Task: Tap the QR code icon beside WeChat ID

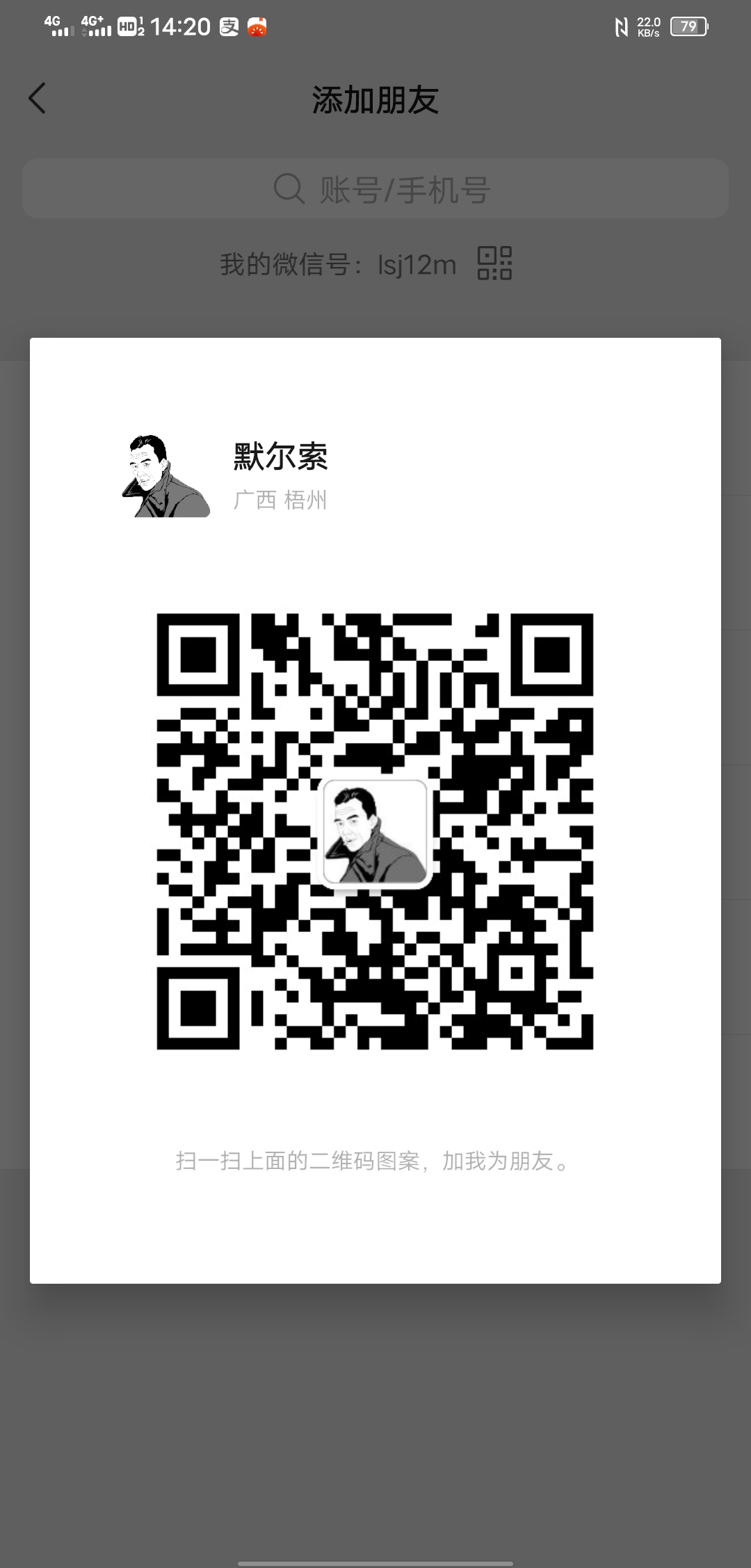Action: (x=494, y=263)
